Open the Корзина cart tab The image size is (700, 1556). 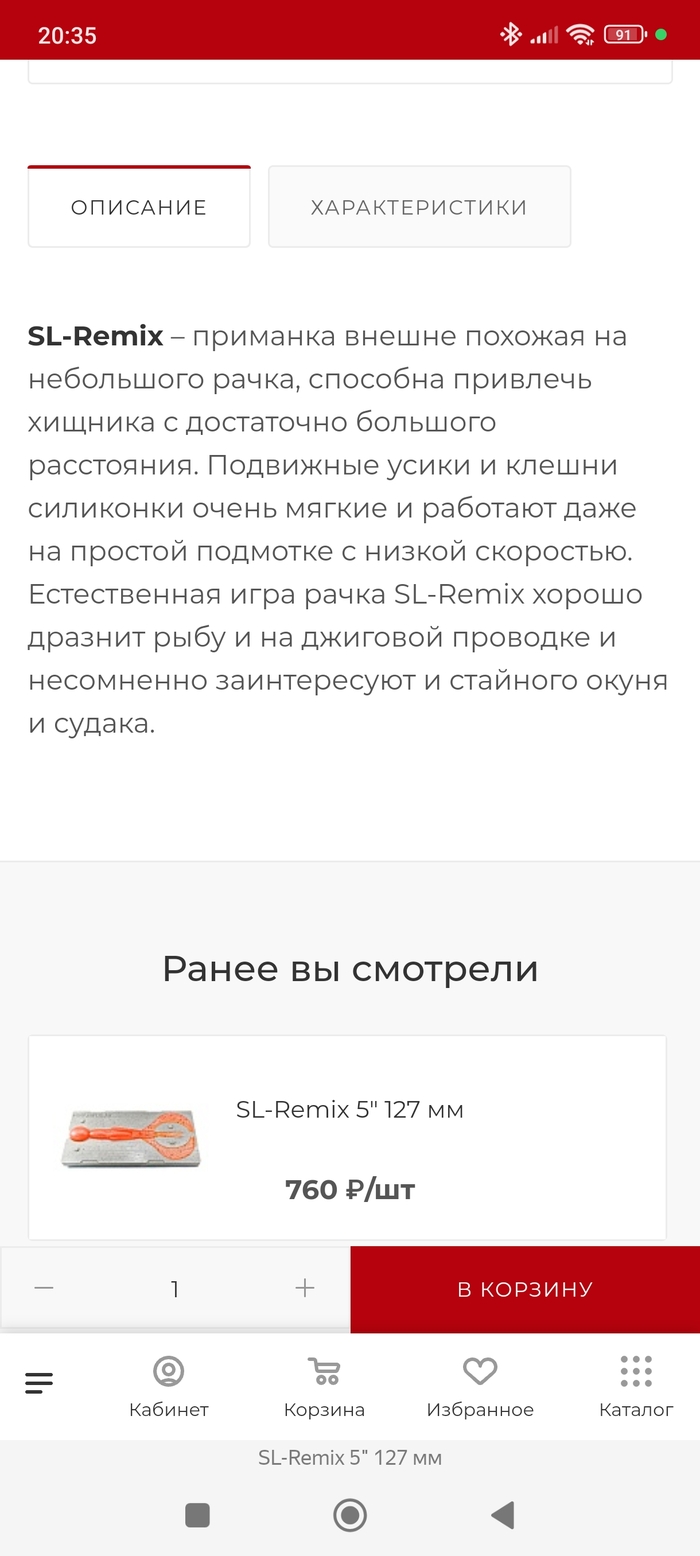pos(324,1386)
